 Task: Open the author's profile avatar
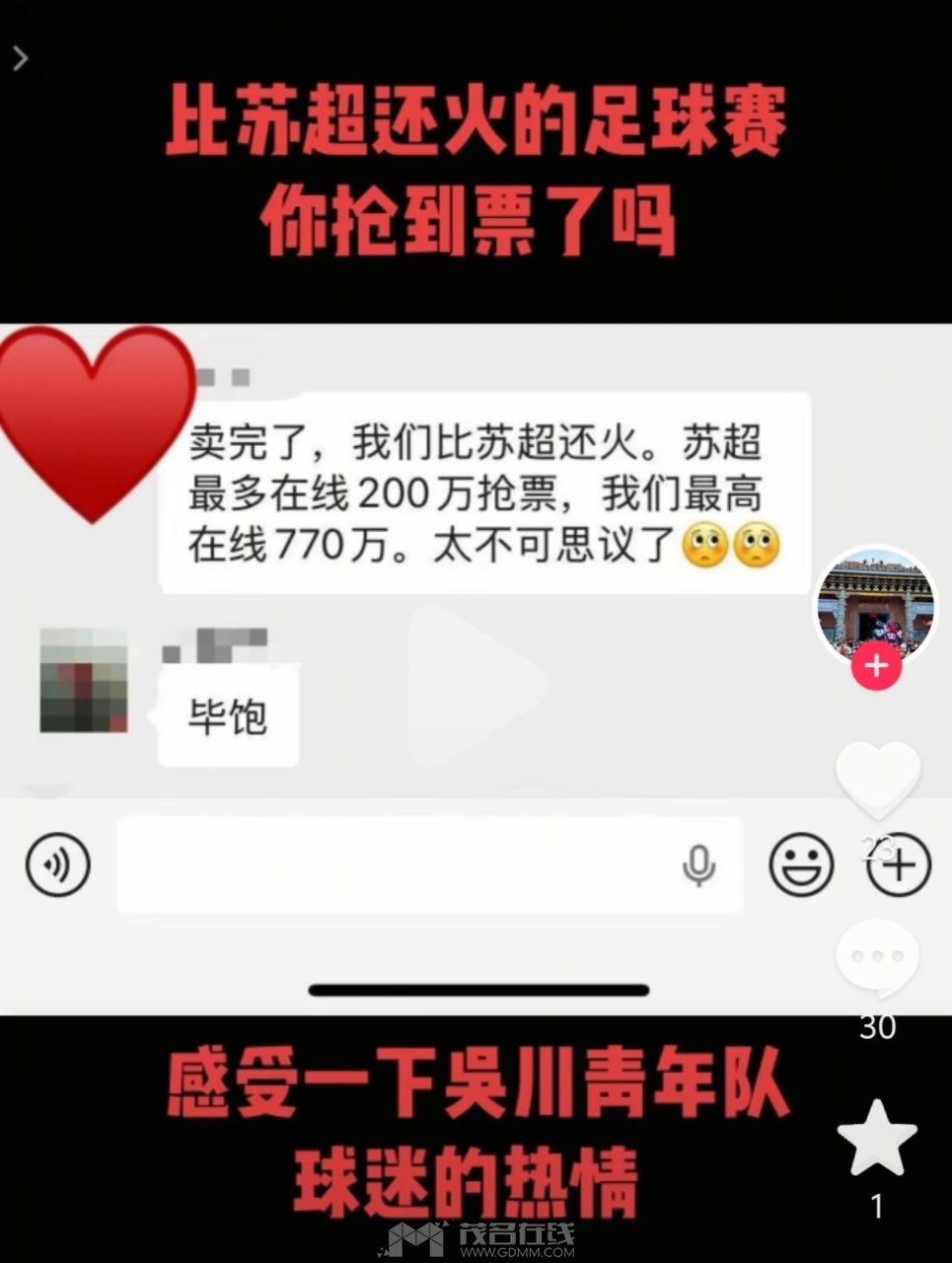(x=876, y=604)
